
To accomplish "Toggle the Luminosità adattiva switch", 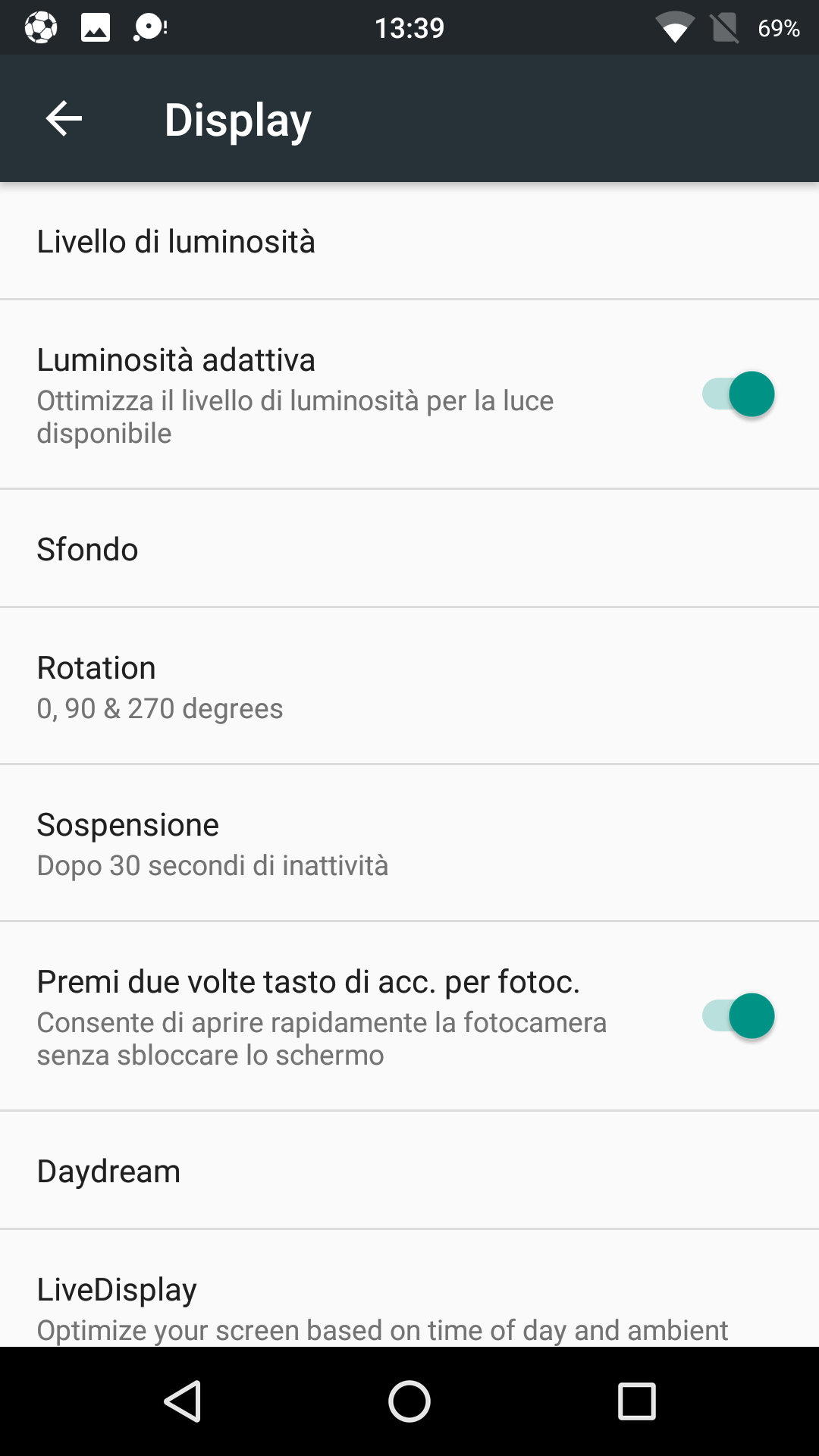I will [738, 394].
